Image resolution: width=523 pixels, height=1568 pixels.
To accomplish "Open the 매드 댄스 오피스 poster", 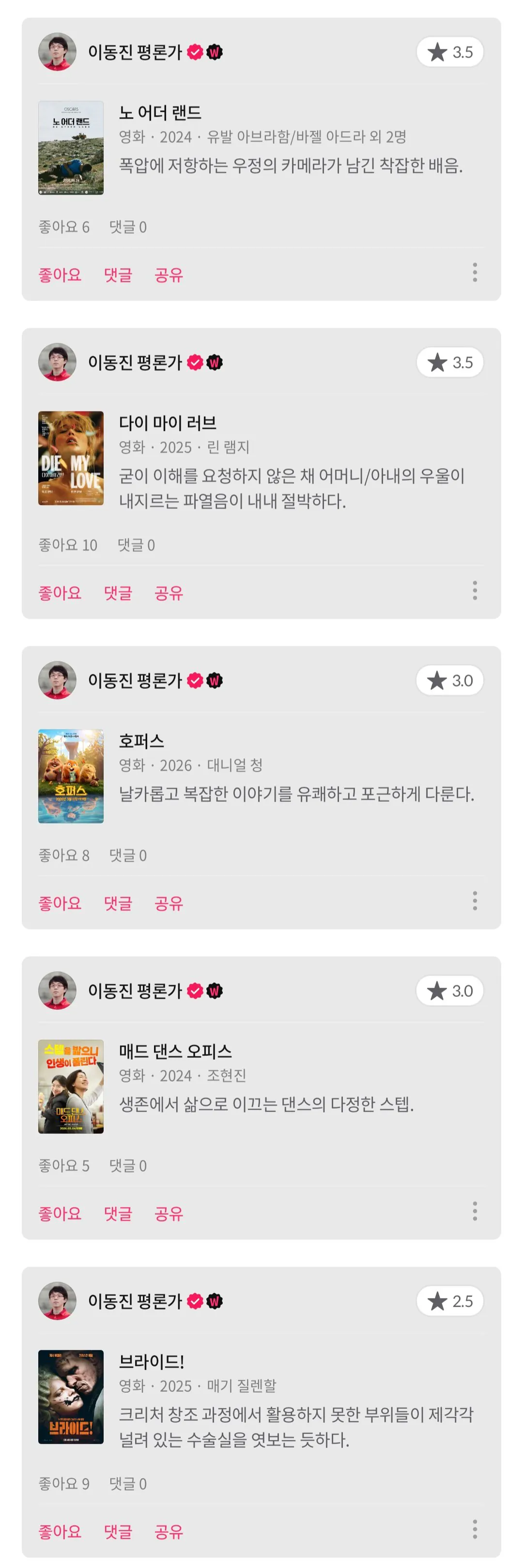I will [x=71, y=1086].
